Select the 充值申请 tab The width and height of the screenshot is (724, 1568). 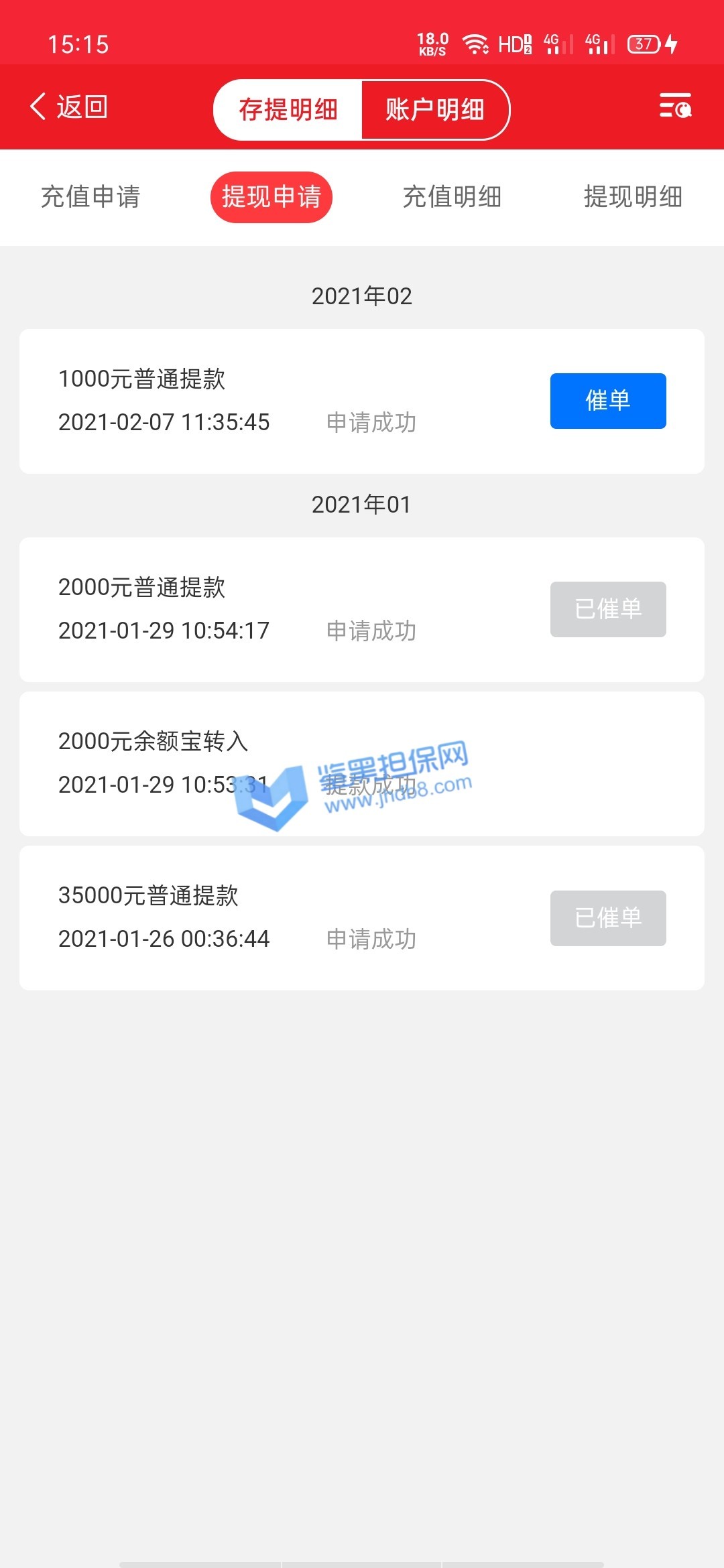point(90,197)
